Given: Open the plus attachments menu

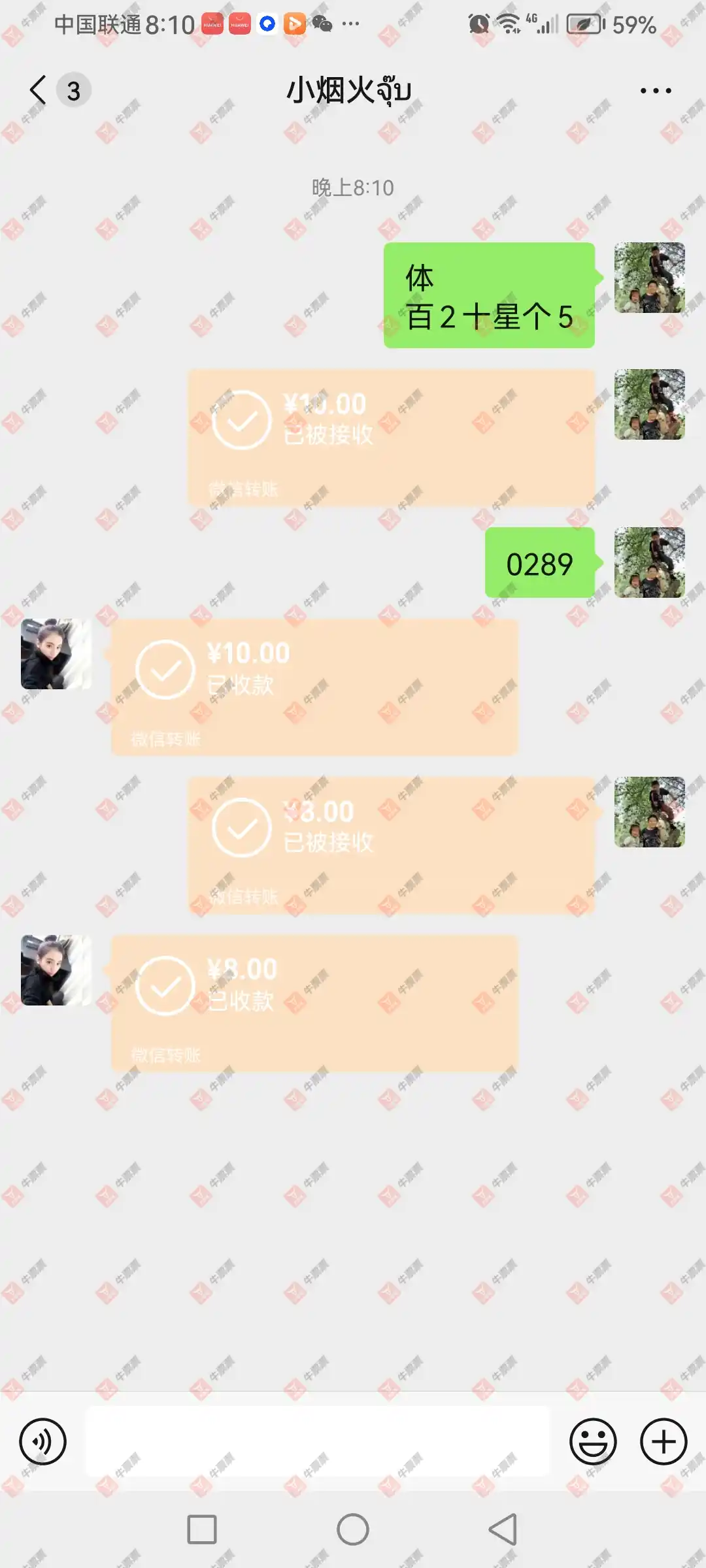Looking at the screenshot, I should tap(663, 1441).
